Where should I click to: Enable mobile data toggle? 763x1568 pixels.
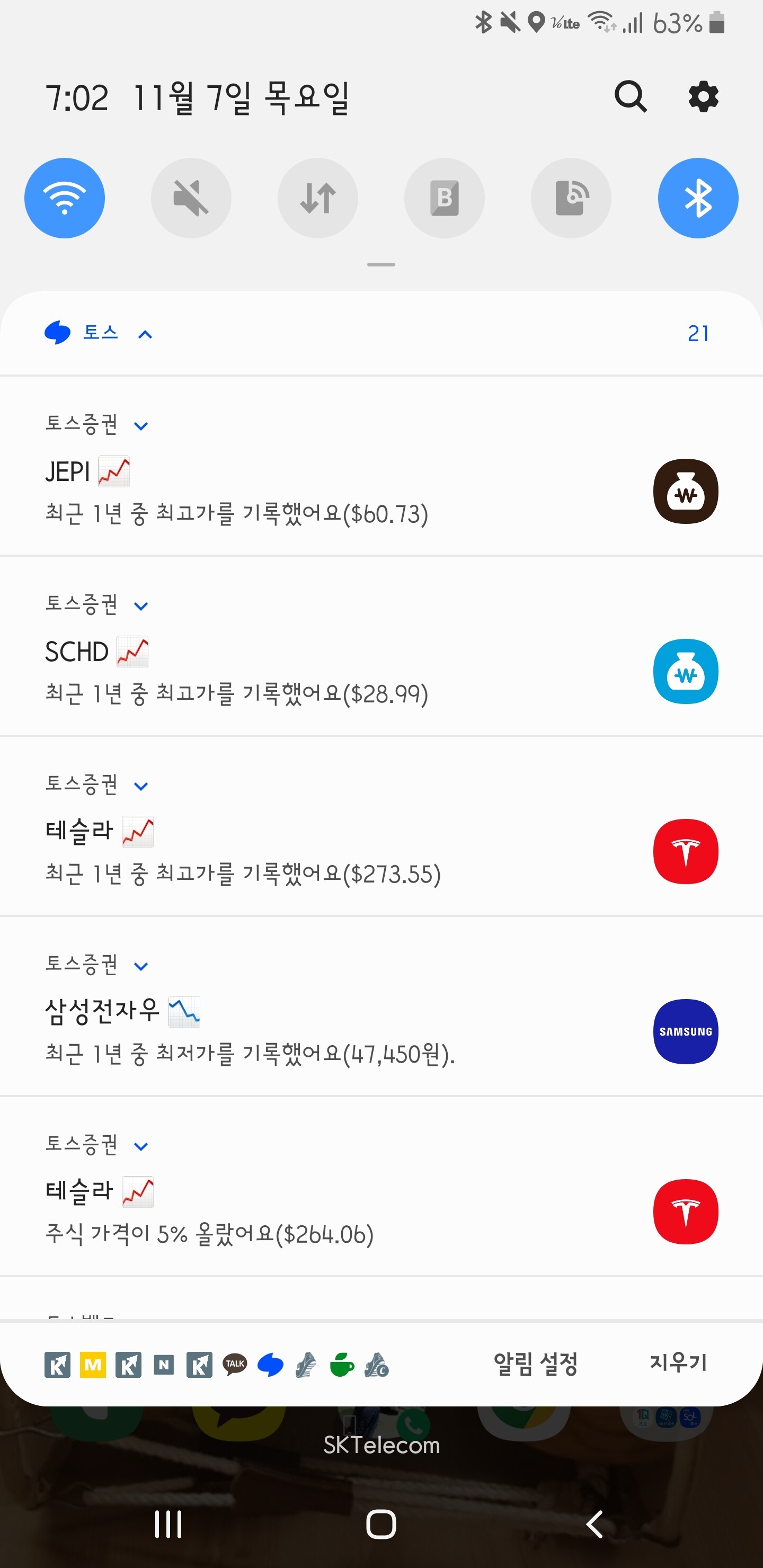318,198
